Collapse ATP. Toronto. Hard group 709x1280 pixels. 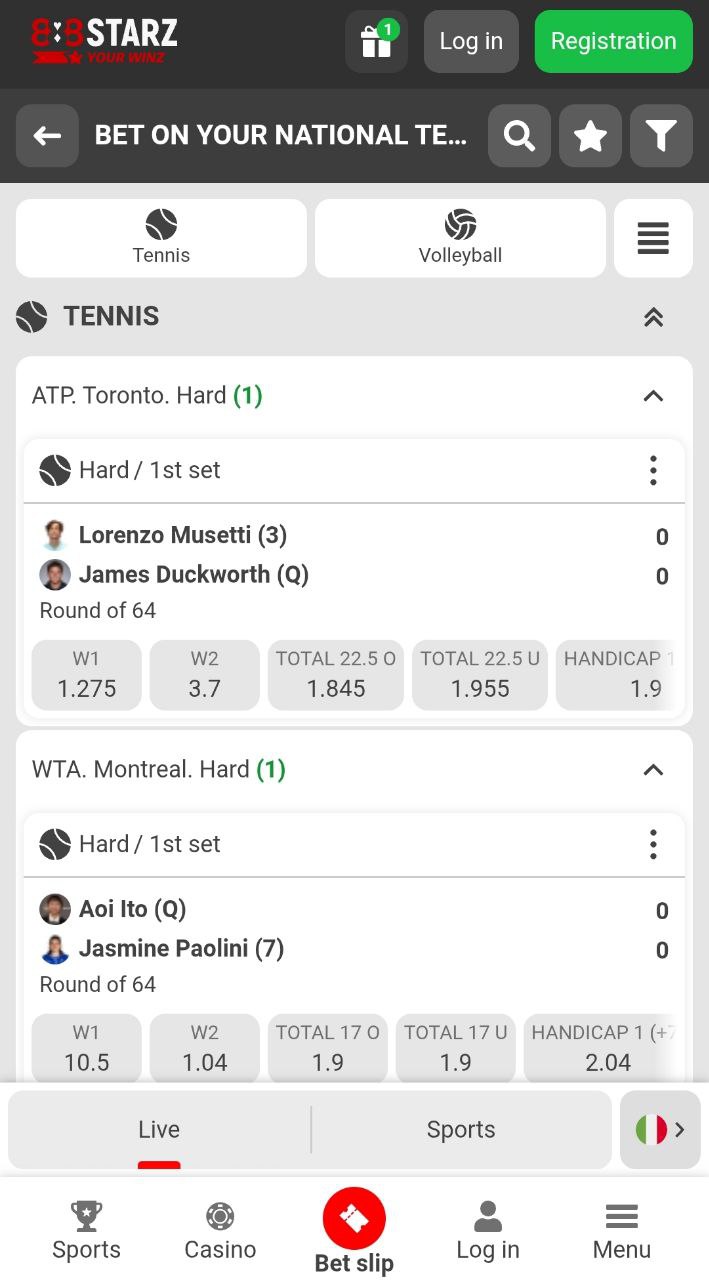653,396
